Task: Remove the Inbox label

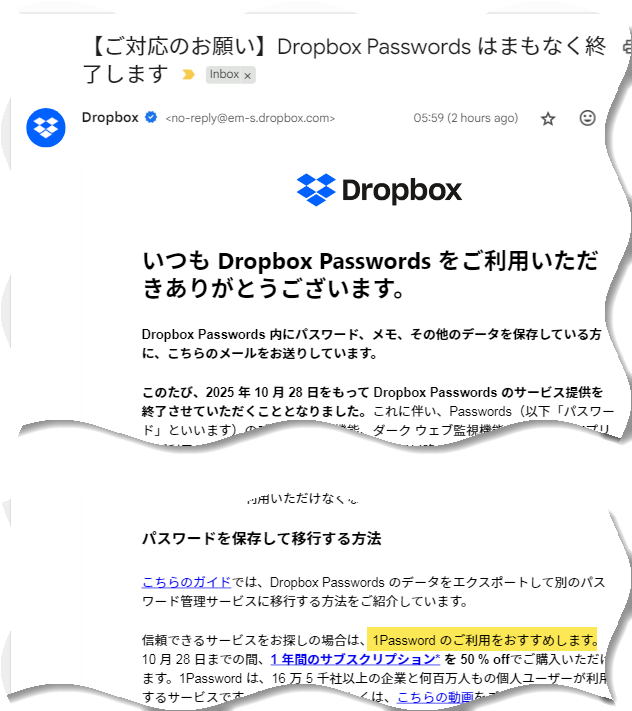Action: 248,75
